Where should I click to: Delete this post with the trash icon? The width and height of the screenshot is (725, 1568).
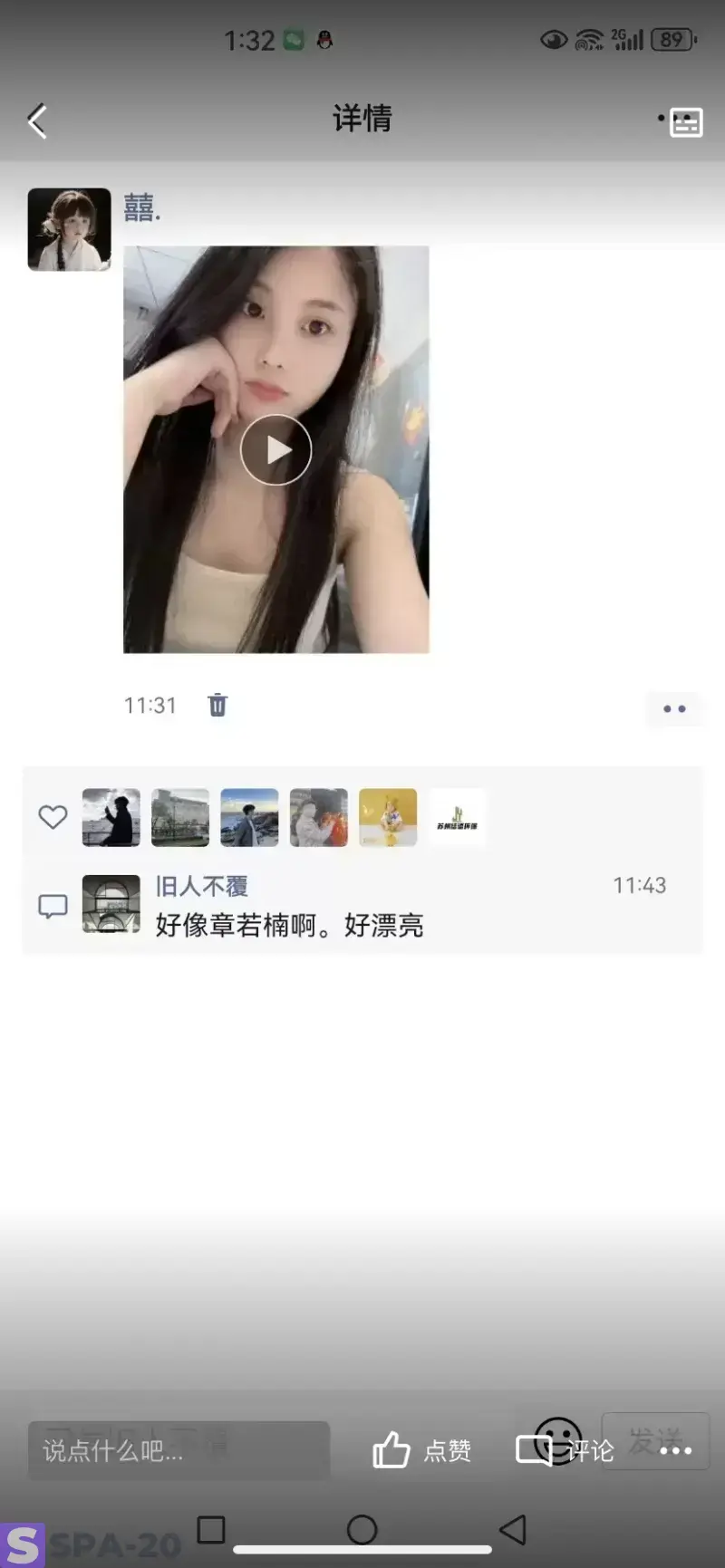pos(217,705)
